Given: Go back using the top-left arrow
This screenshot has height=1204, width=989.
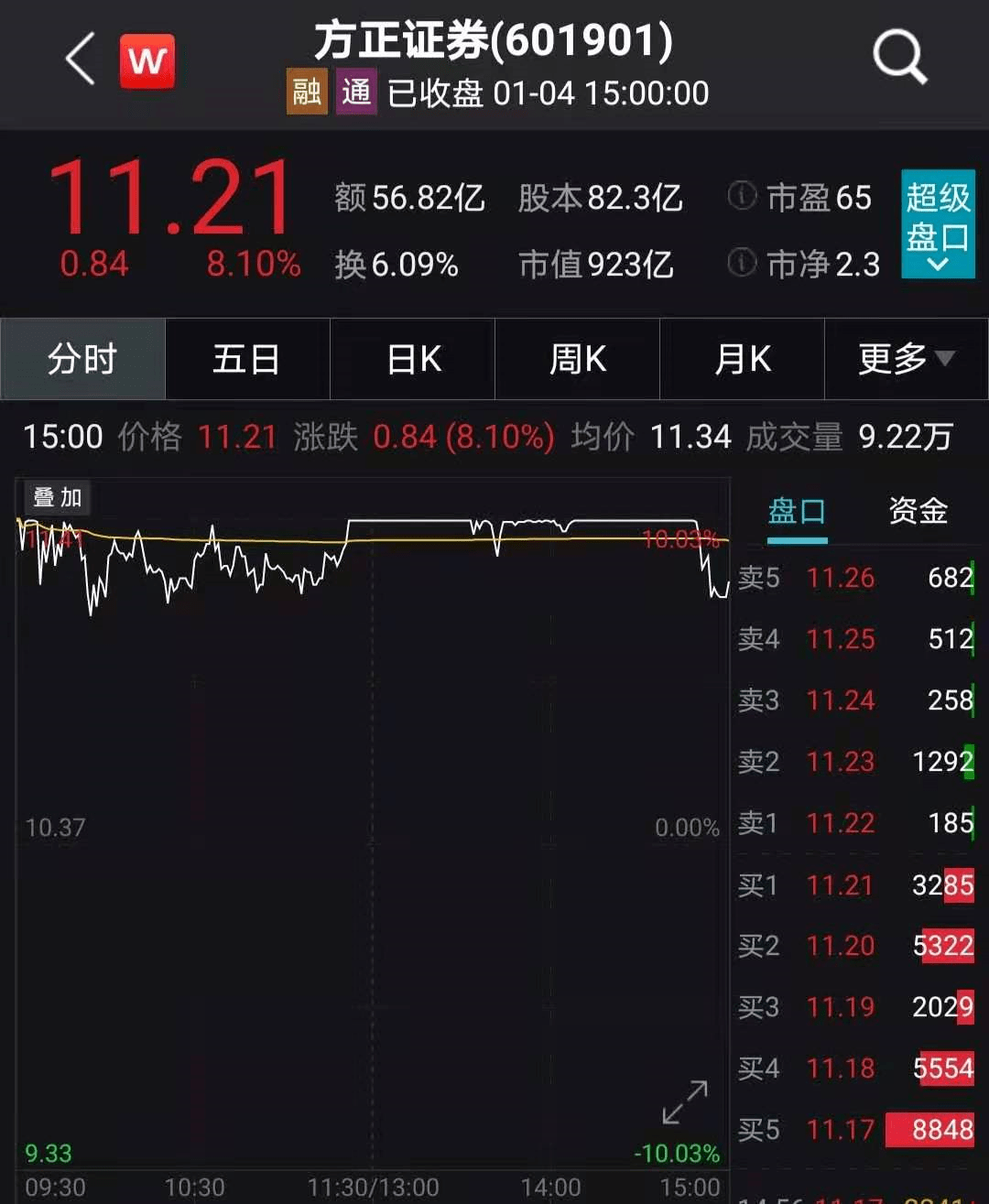Looking at the screenshot, I should [x=81, y=60].
